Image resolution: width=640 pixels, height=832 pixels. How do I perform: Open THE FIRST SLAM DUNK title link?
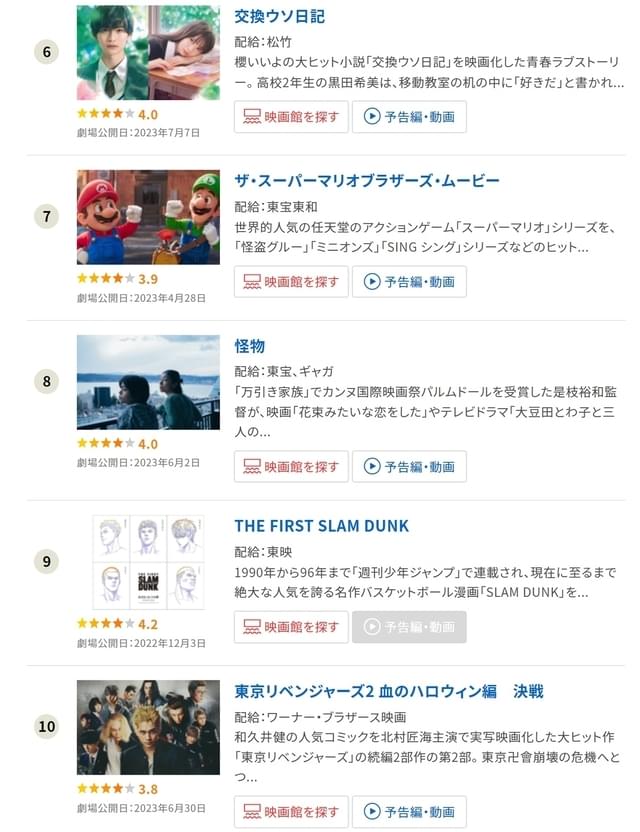pos(321,526)
